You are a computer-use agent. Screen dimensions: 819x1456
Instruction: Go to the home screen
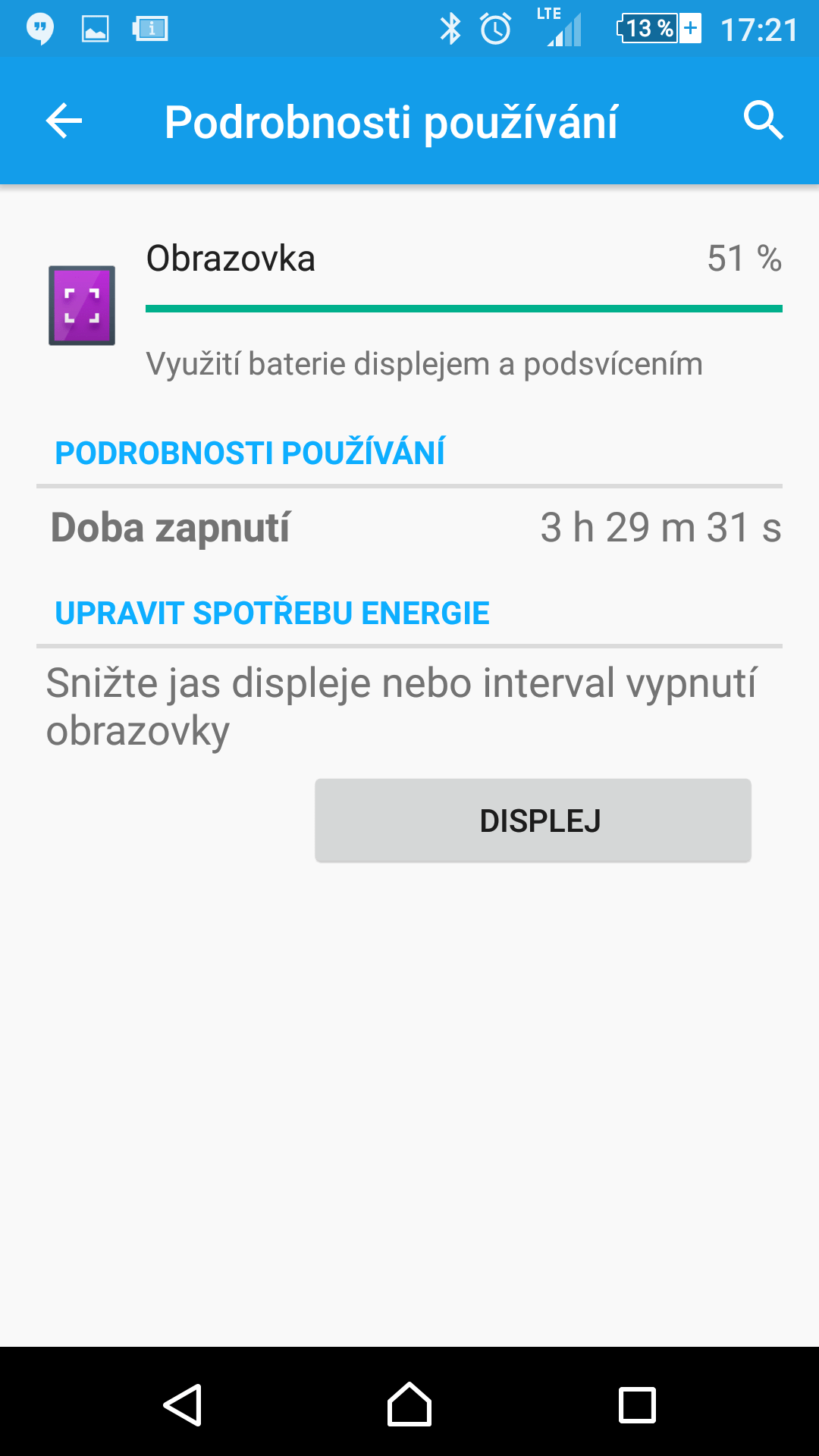click(409, 1404)
